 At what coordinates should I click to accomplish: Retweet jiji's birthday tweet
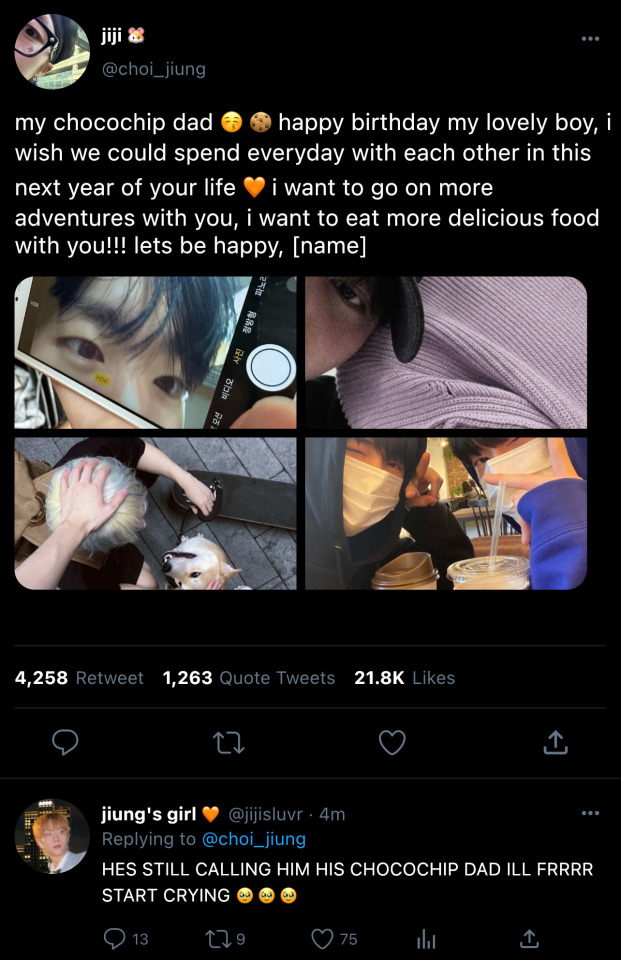pos(229,742)
